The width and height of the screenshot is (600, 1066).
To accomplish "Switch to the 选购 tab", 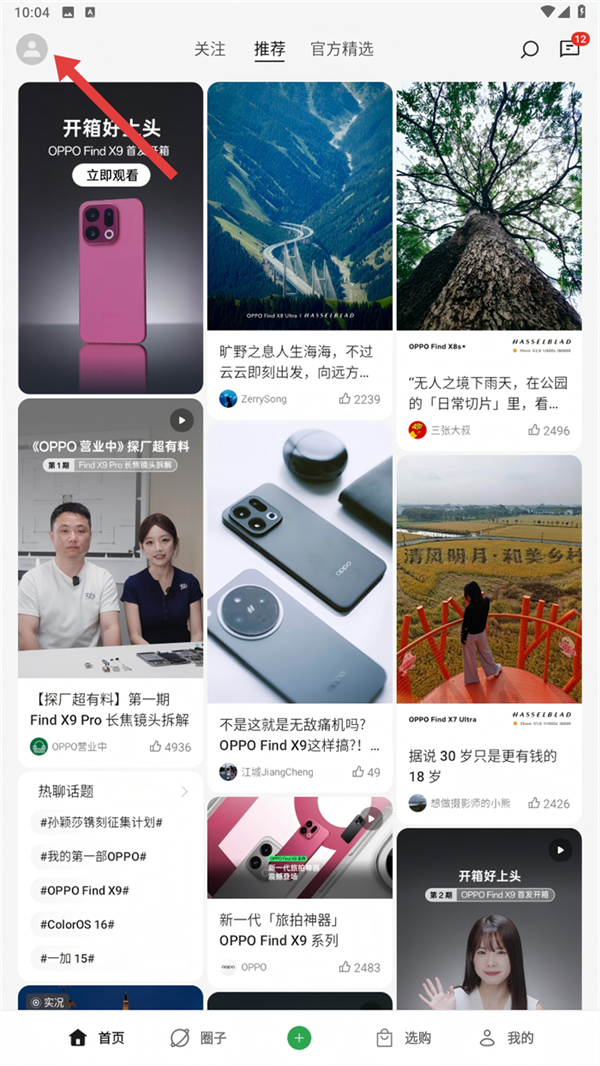I will [404, 1038].
